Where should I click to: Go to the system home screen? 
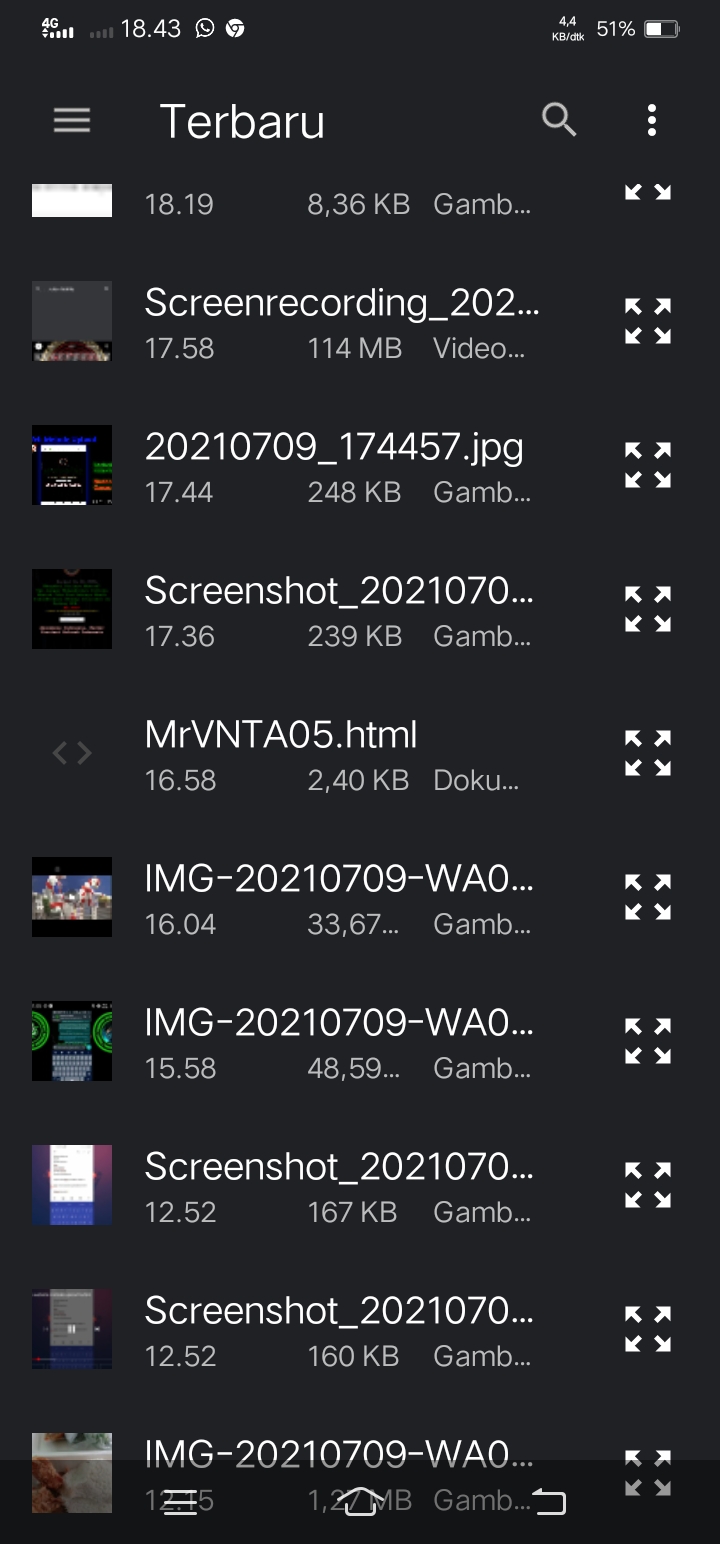coord(360,1502)
